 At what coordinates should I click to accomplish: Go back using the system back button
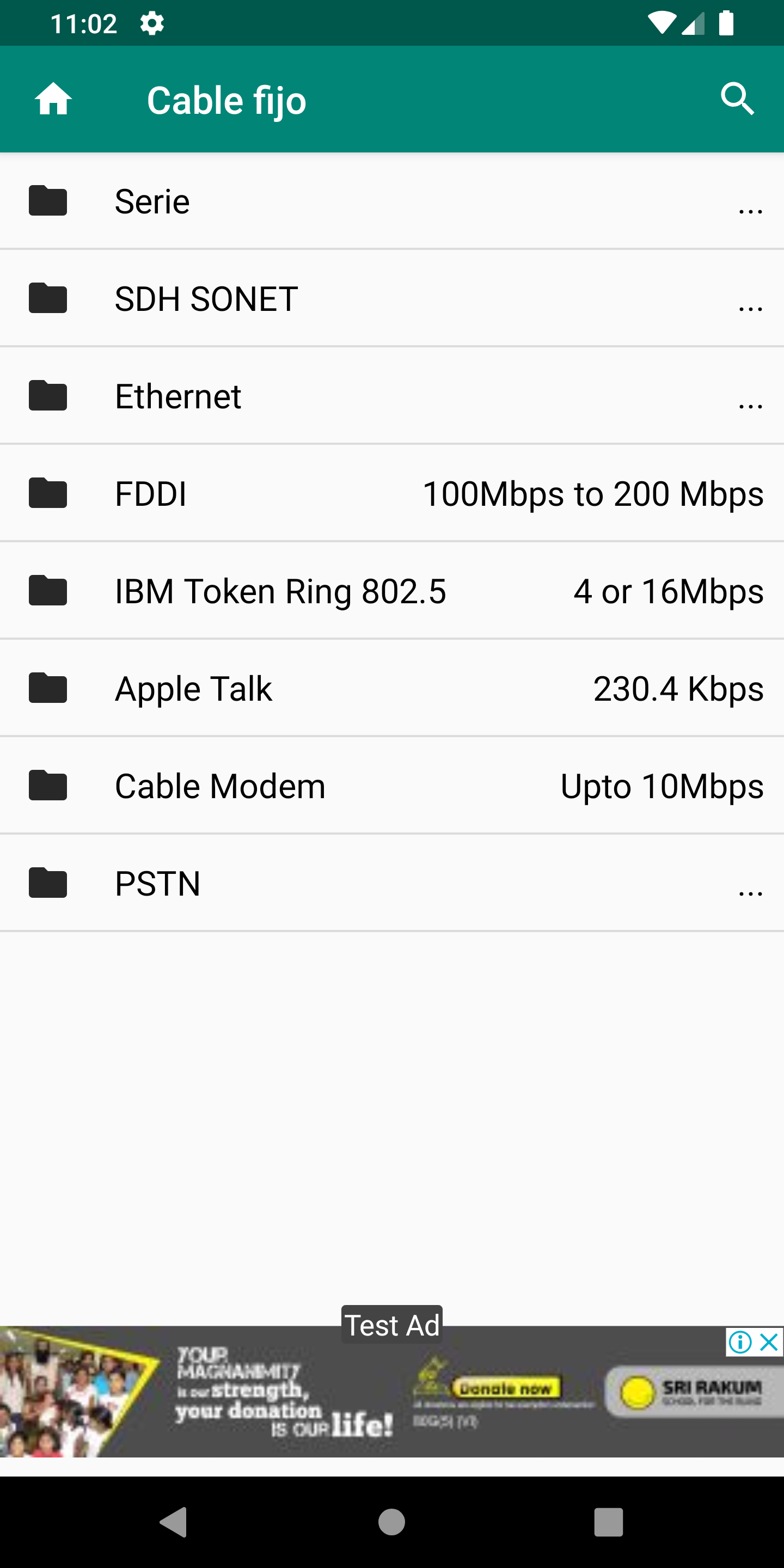174,1522
